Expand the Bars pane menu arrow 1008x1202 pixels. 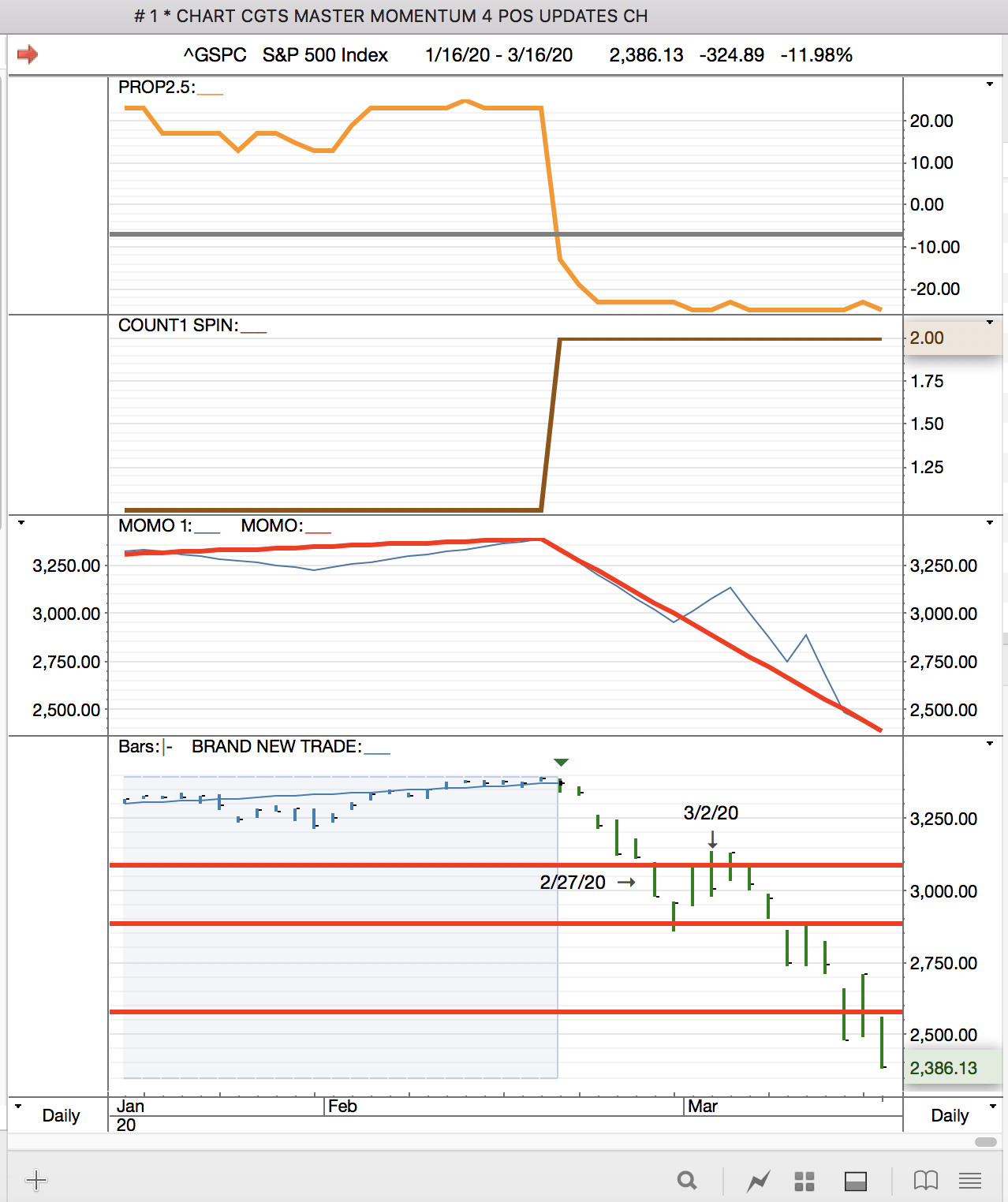click(990, 744)
